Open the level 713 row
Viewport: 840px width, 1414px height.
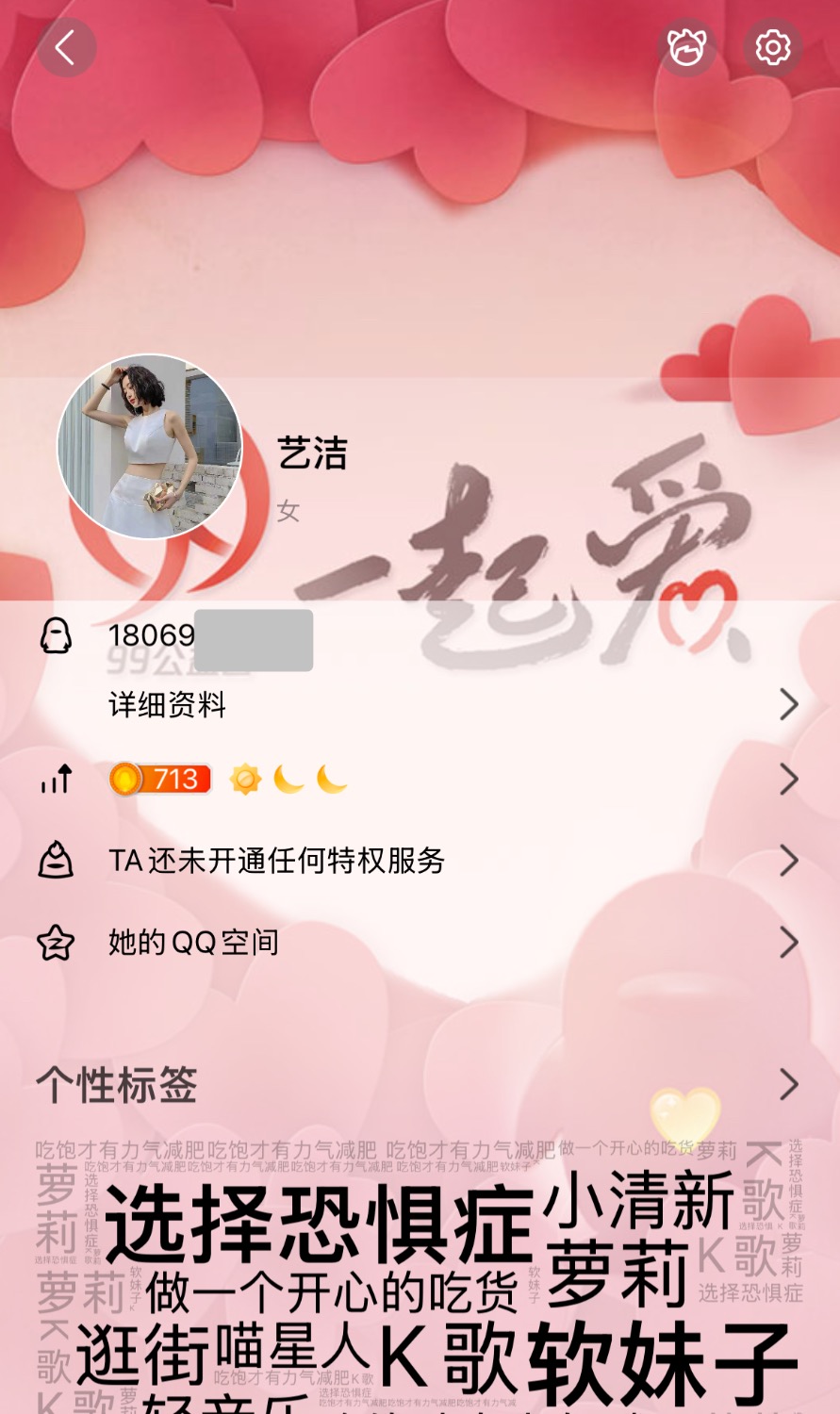(420, 780)
